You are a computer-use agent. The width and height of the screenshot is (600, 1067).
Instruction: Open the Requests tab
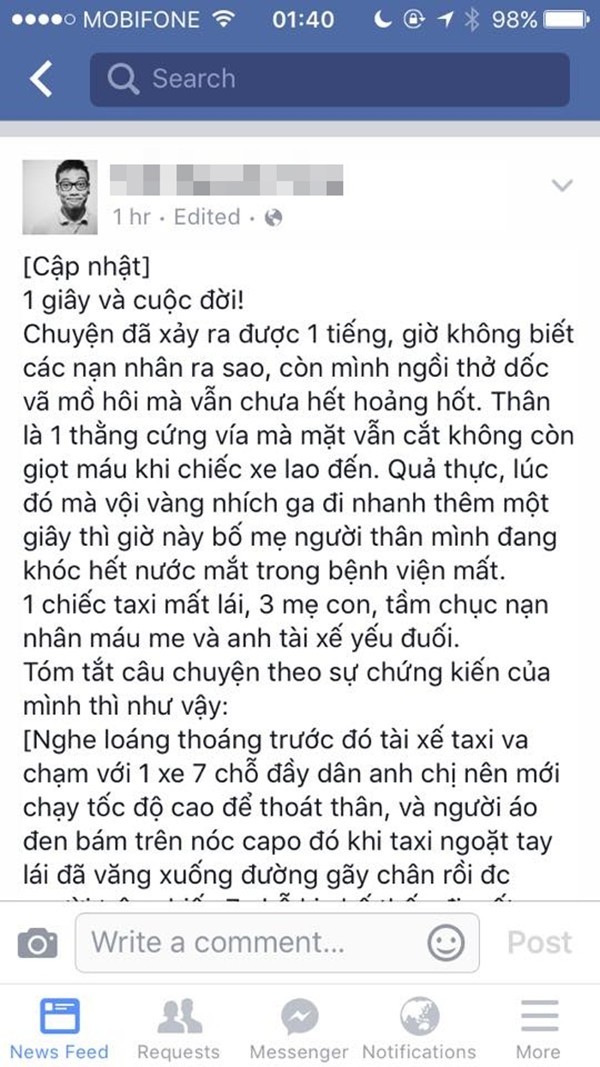(178, 1028)
